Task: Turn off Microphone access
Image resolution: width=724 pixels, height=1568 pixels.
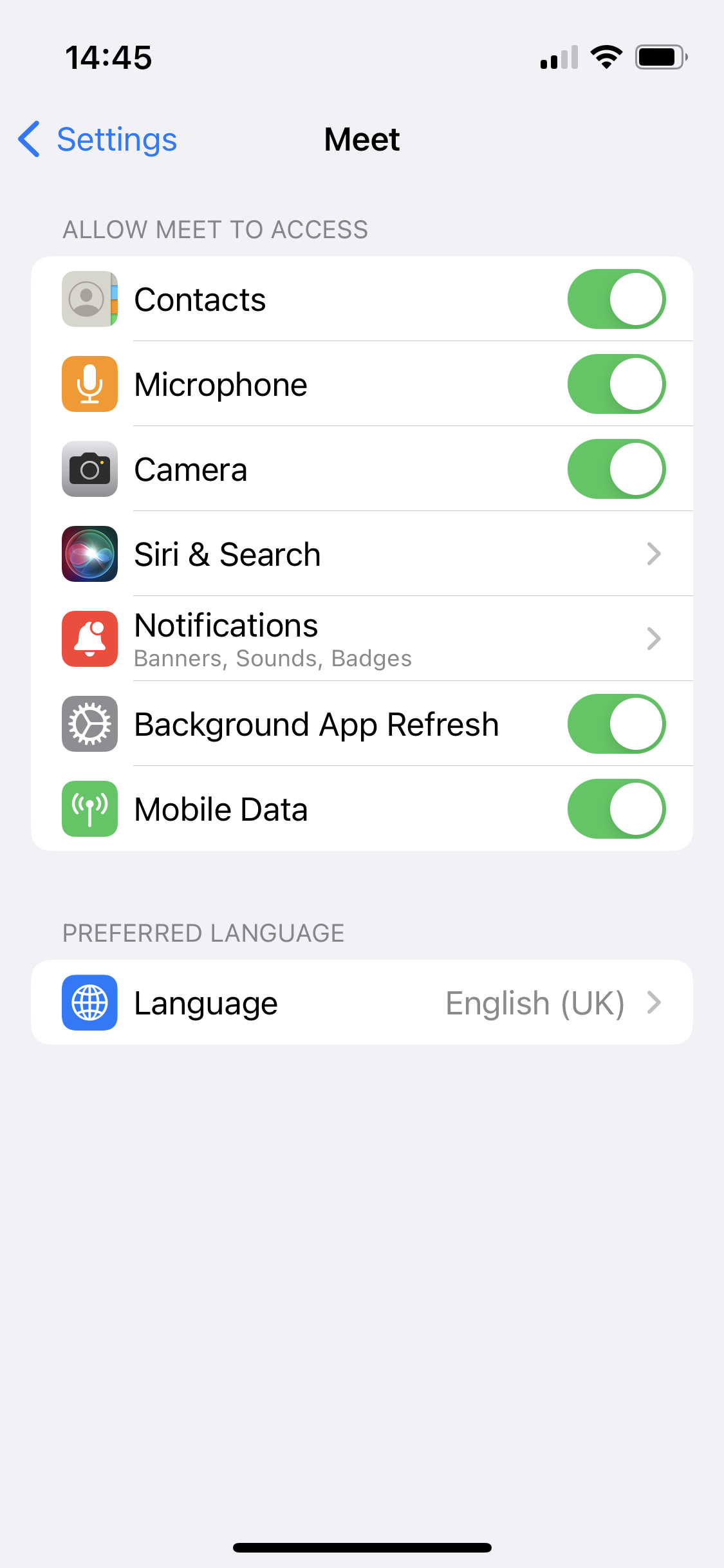Action: click(616, 384)
